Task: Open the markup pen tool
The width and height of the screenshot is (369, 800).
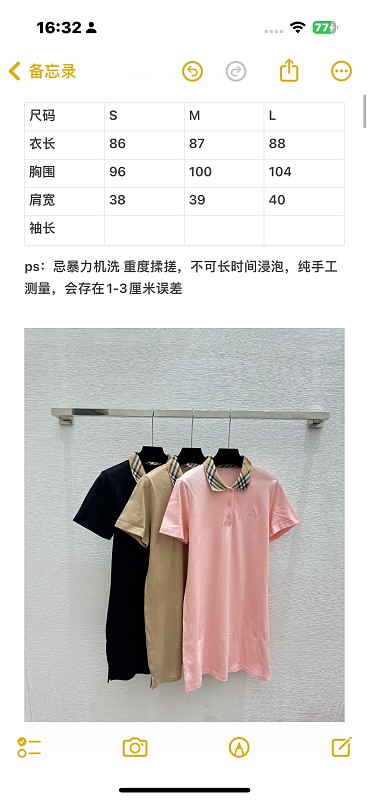Action: pos(239,747)
